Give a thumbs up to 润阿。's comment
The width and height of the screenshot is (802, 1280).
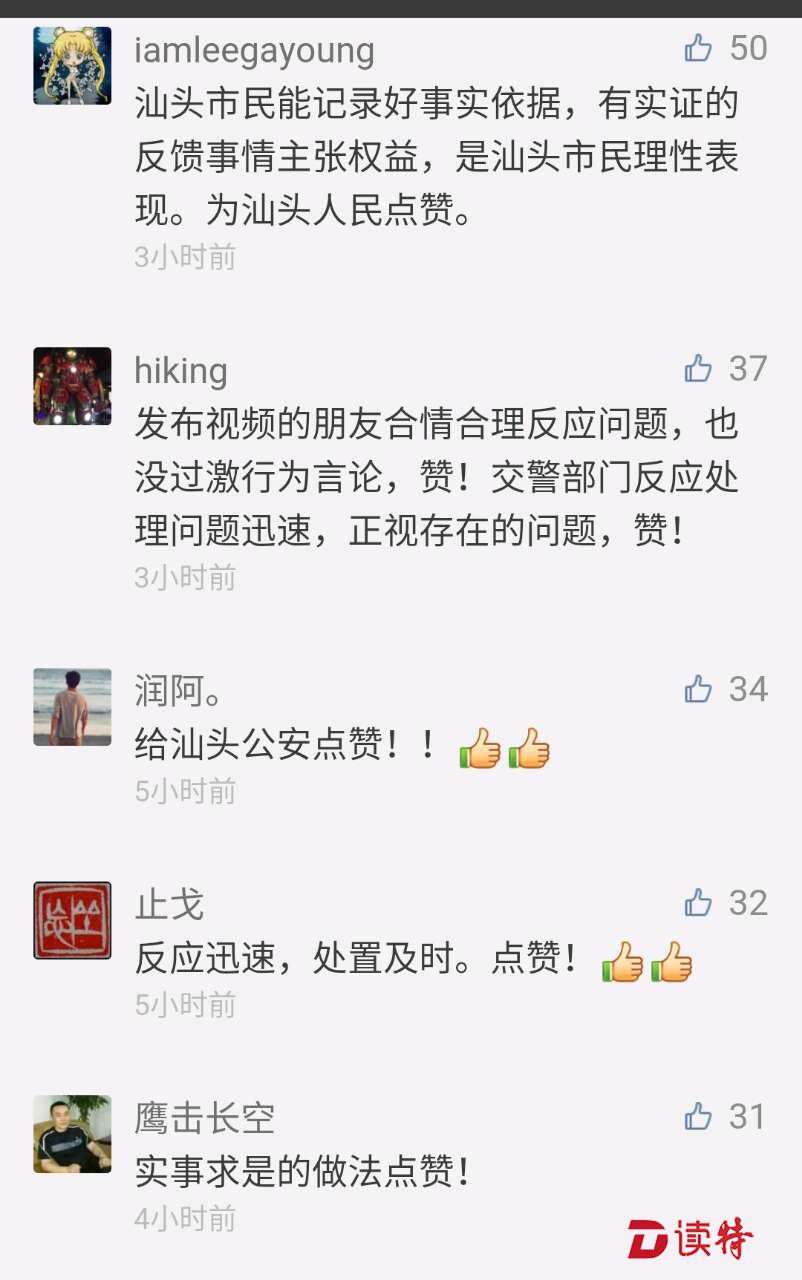click(698, 689)
